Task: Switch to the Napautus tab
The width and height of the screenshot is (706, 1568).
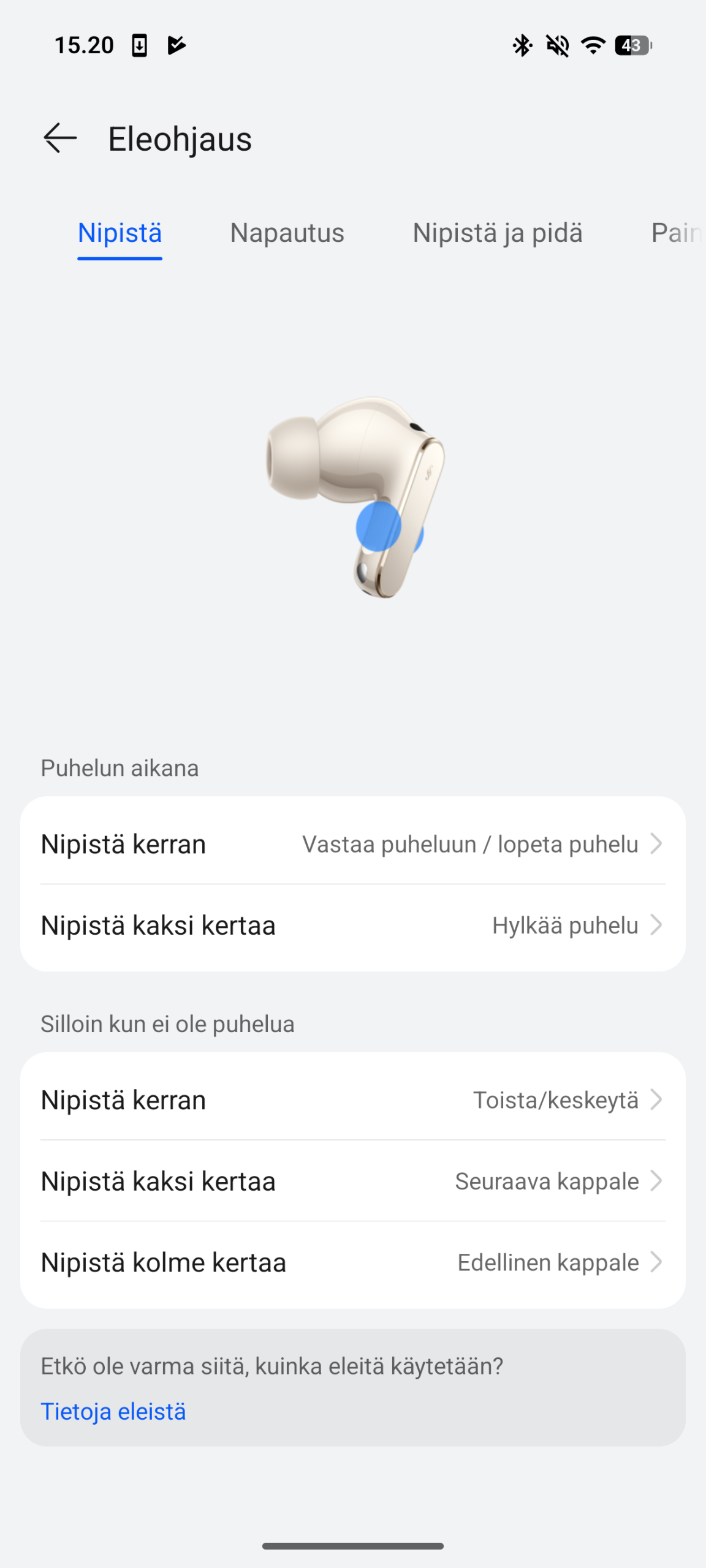Action: tap(287, 233)
